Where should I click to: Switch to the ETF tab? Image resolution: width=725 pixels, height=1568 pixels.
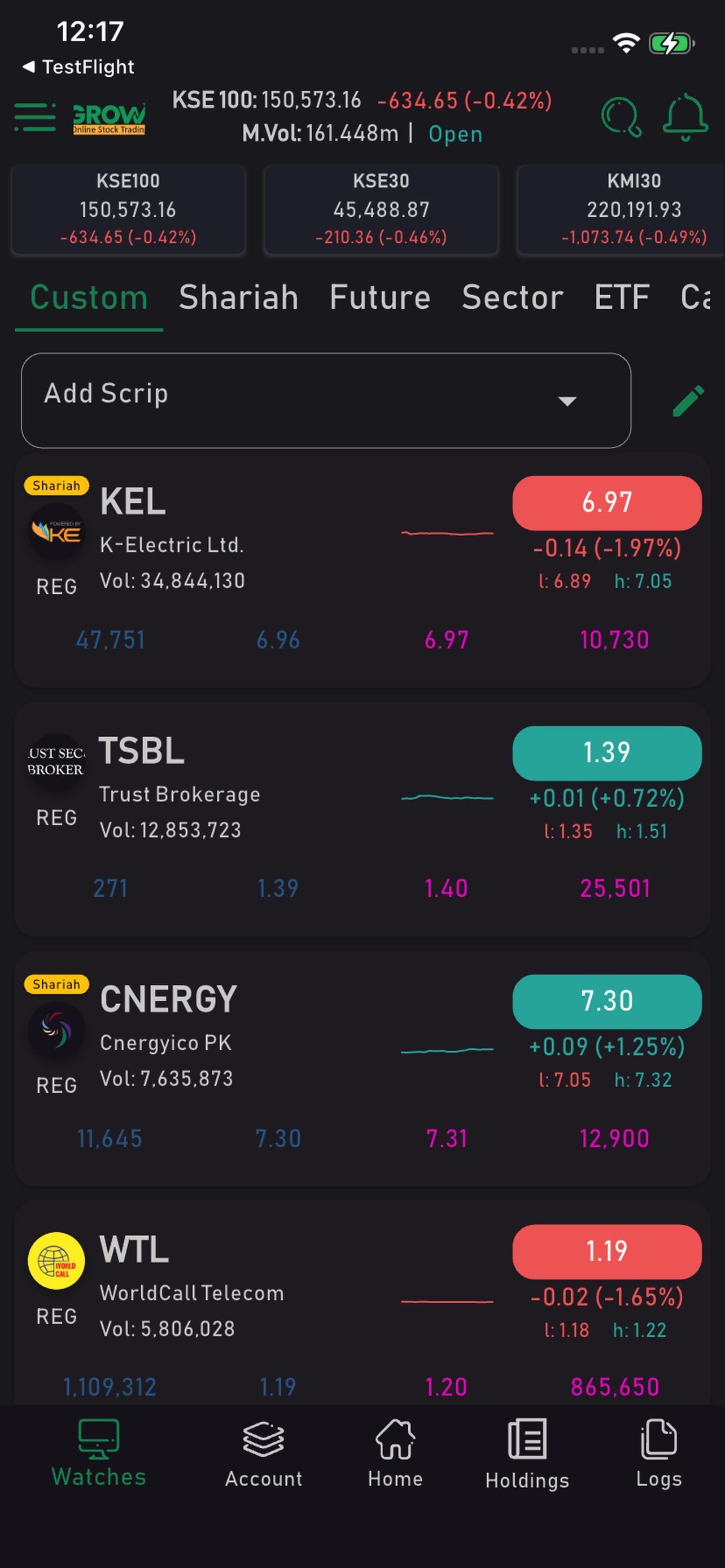pos(622,297)
